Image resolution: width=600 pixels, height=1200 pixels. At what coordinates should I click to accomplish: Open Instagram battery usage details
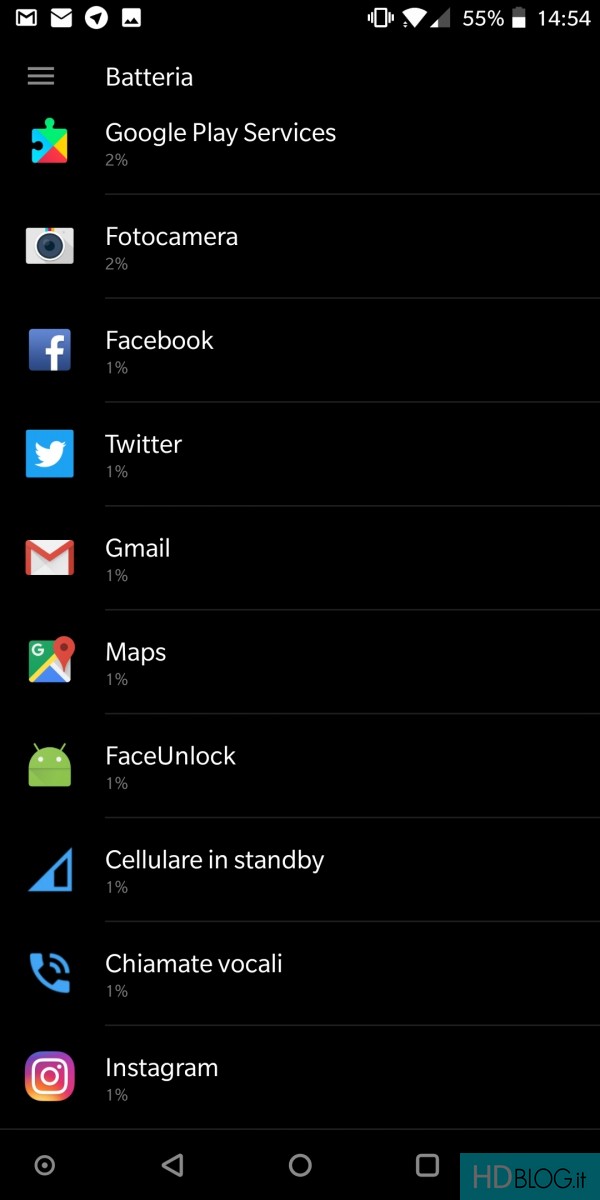pos(300,1078)
